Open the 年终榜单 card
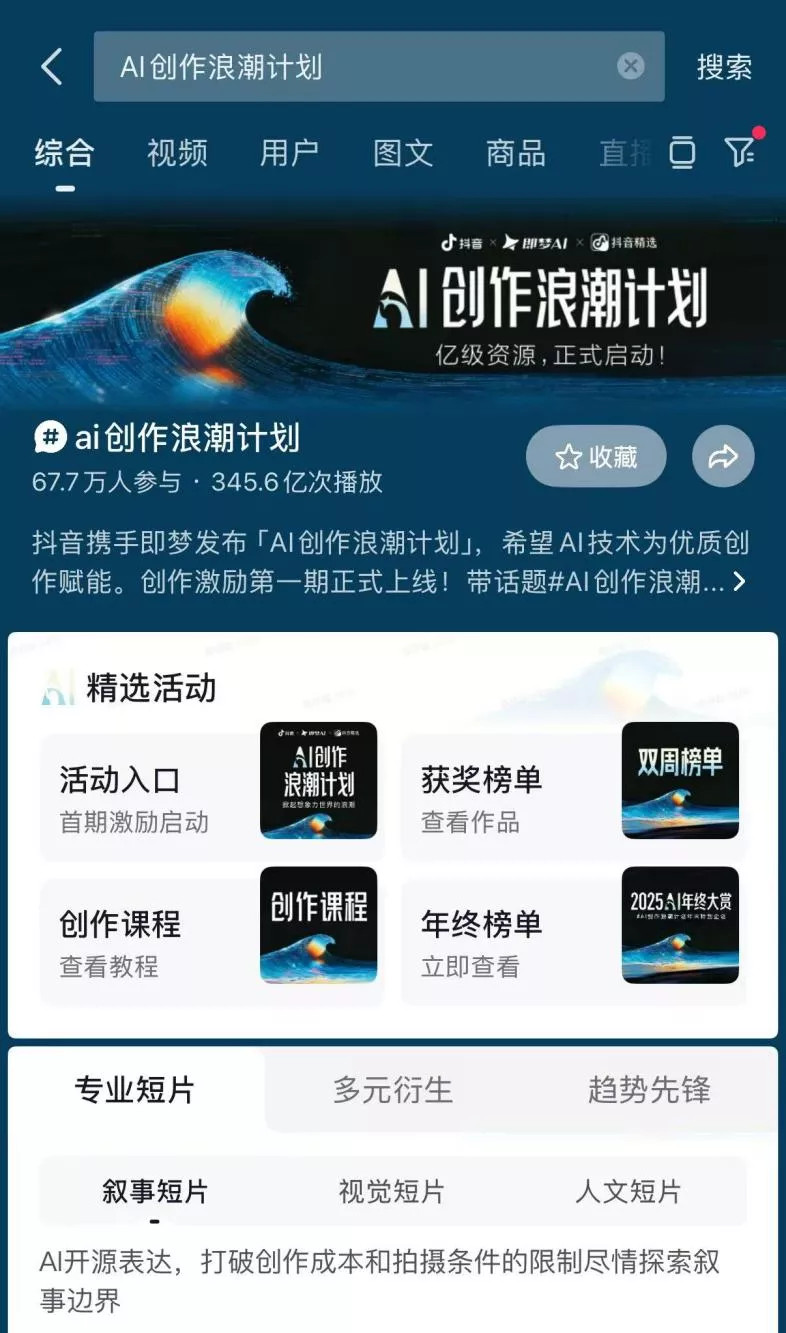The image size is (786, 1333). click(574, 942)
